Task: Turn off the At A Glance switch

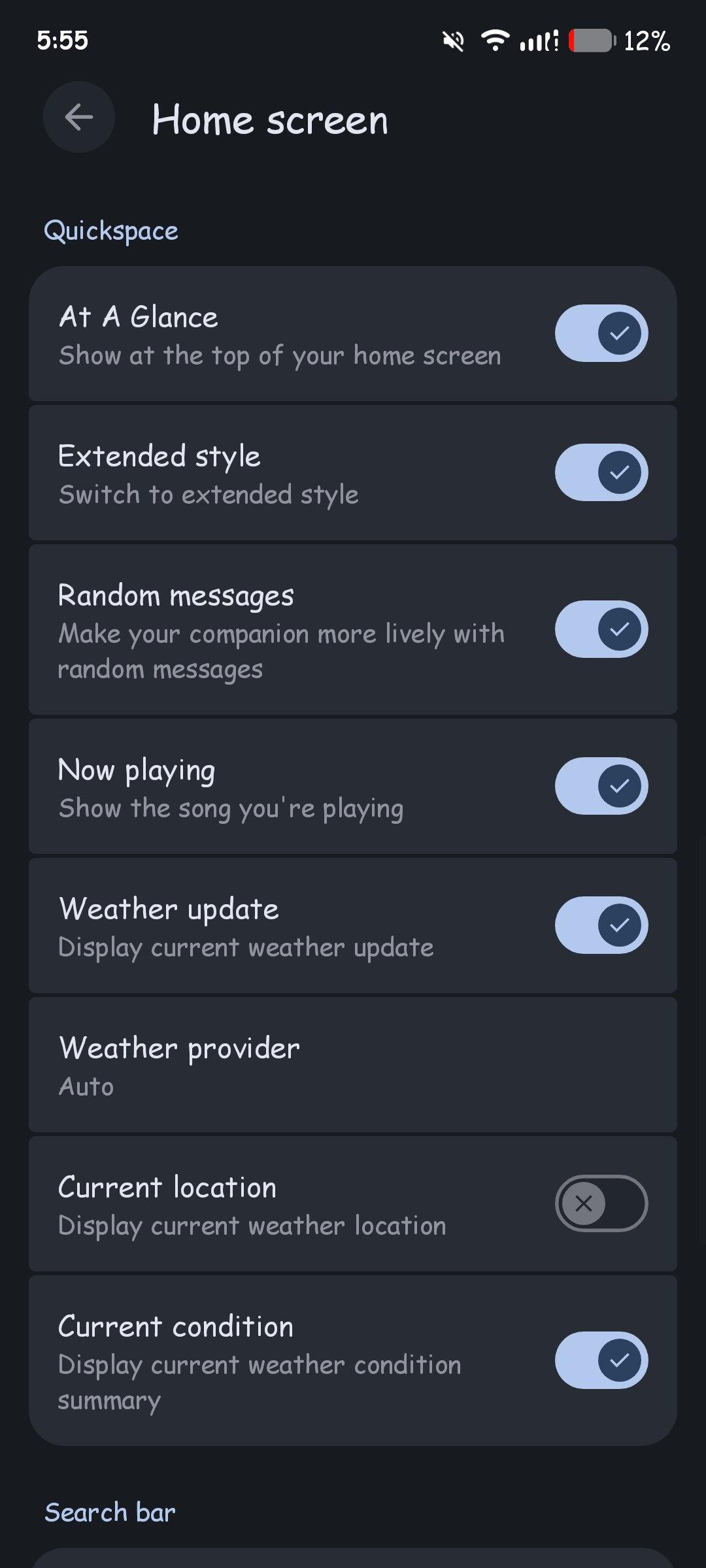Action: click(601, 333)
